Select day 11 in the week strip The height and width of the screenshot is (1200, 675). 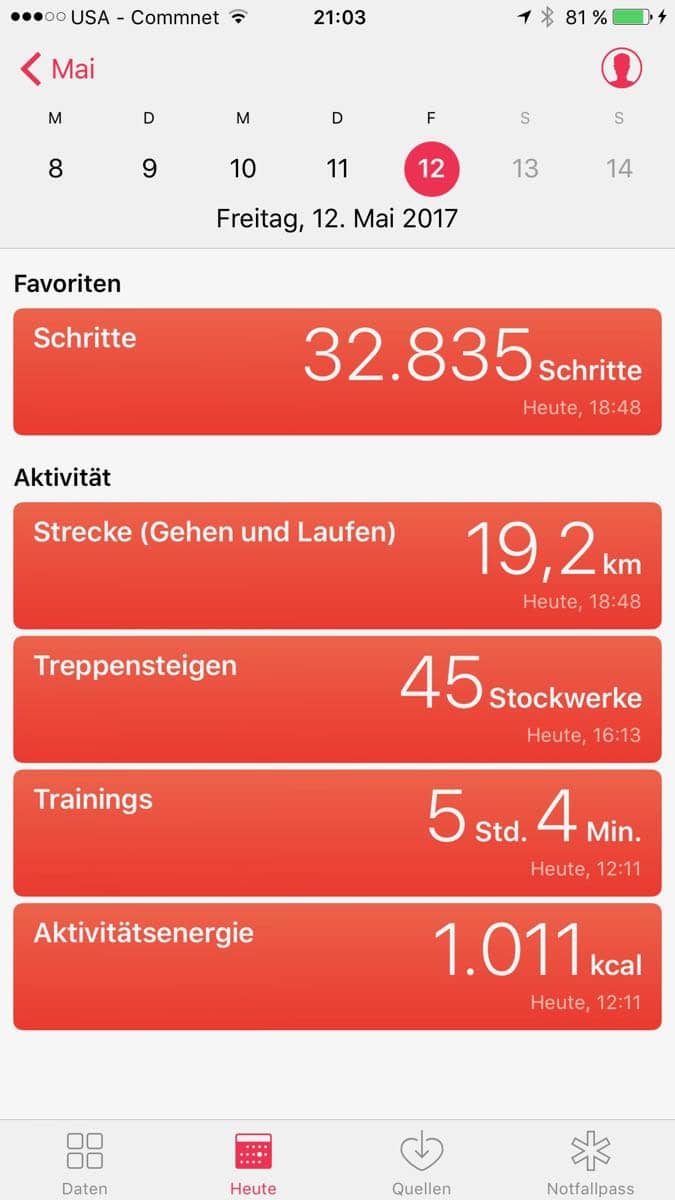pyautogui.click(x=337, y=168)
